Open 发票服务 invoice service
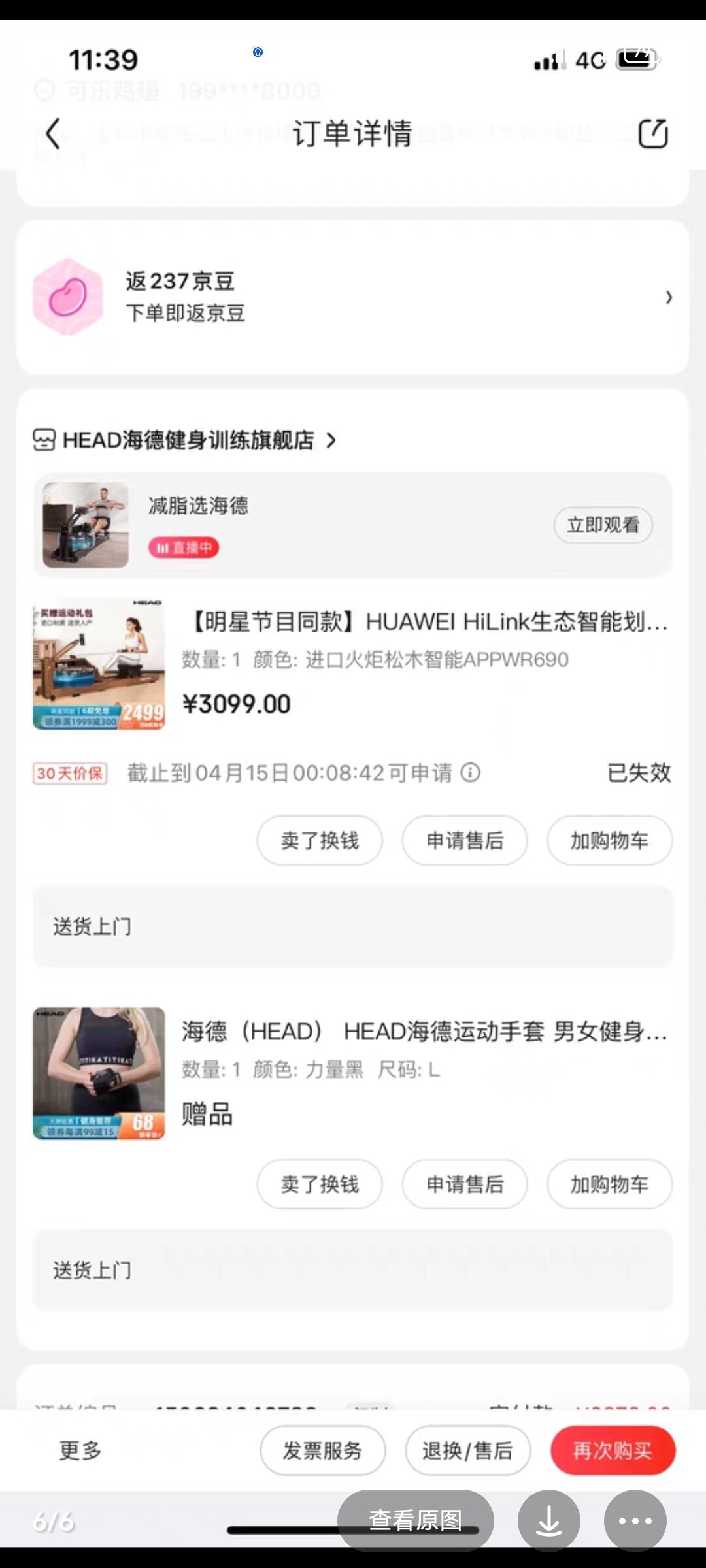The image size is (706, 1568). (322, 1450)
